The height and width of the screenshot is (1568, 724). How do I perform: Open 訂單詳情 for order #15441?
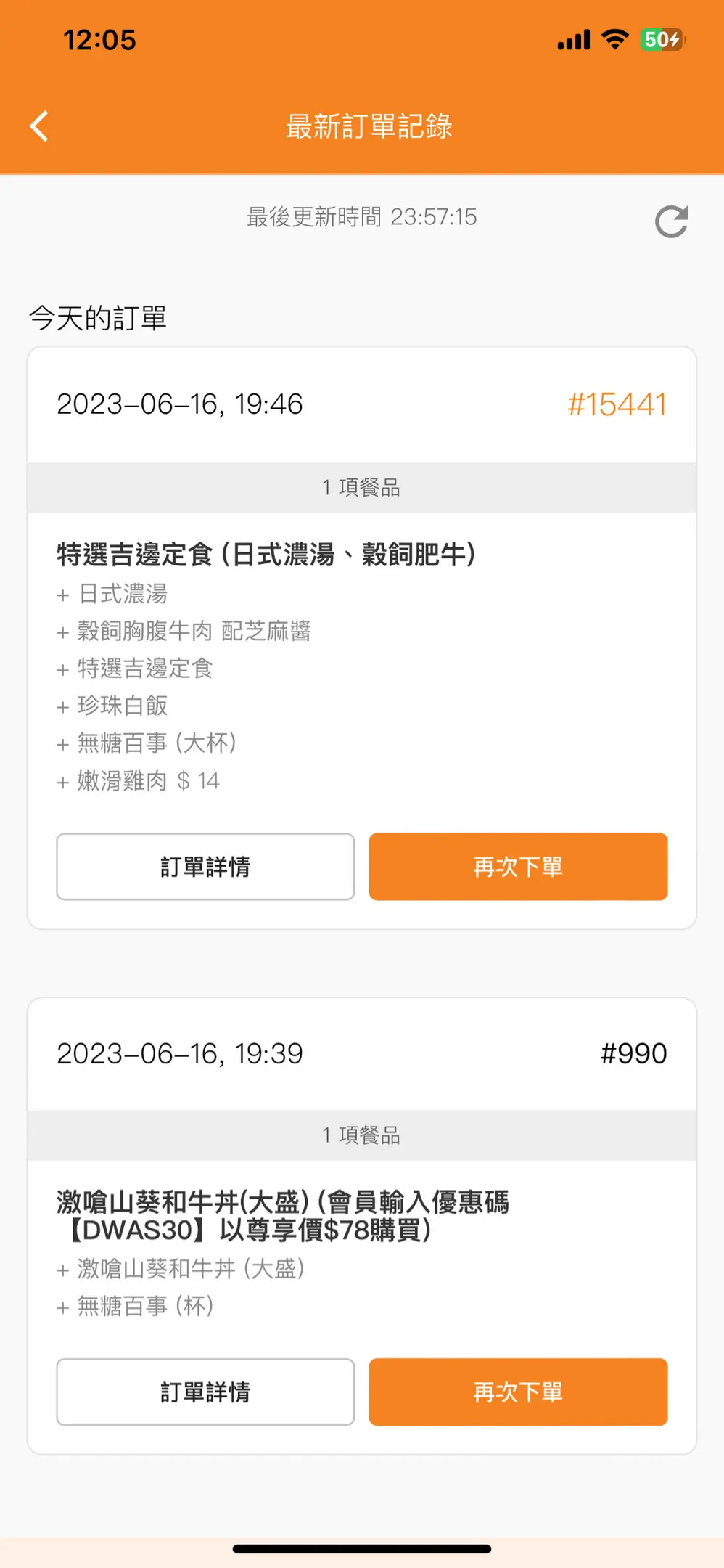(205, 867)
